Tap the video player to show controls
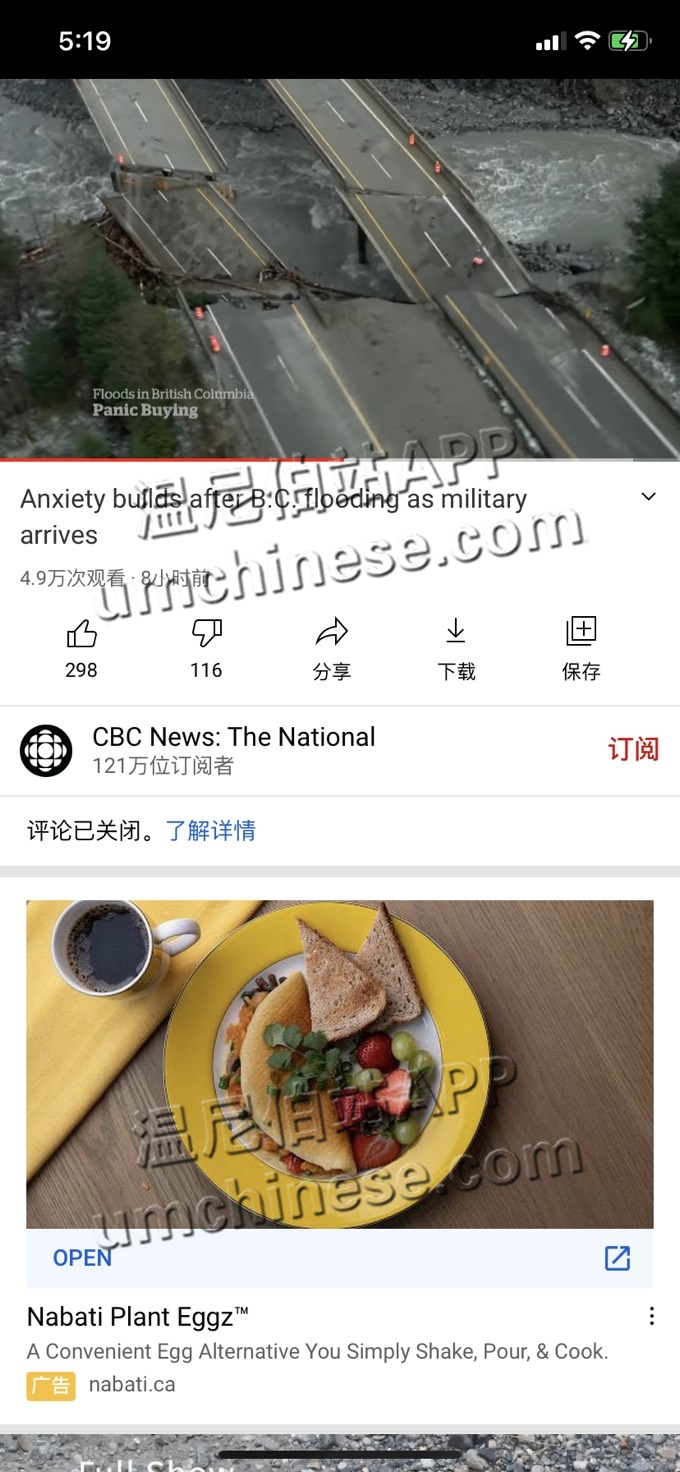 340,268
